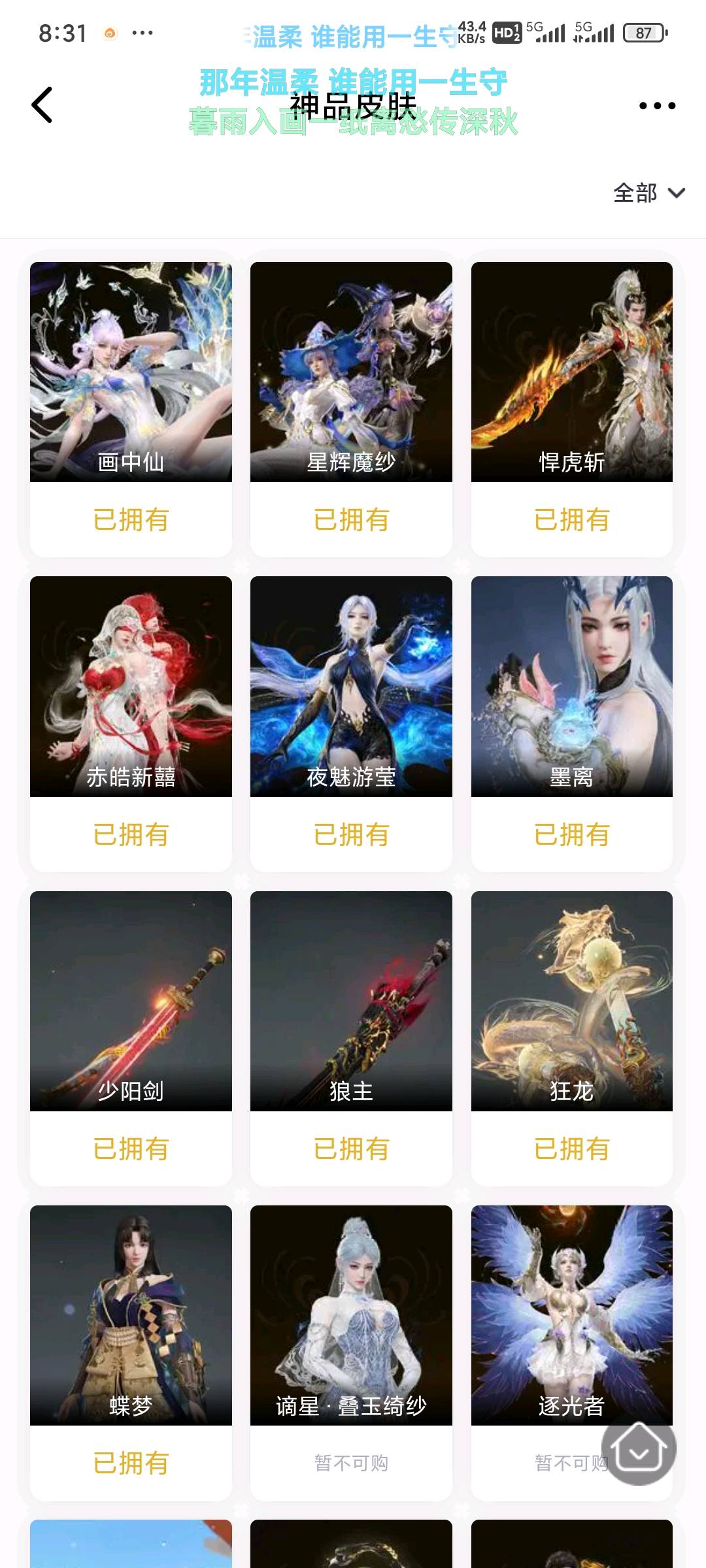View the 墨离 skin
Image resolution: width=706 pixels, height=1568 pixels.
point(571,686)
